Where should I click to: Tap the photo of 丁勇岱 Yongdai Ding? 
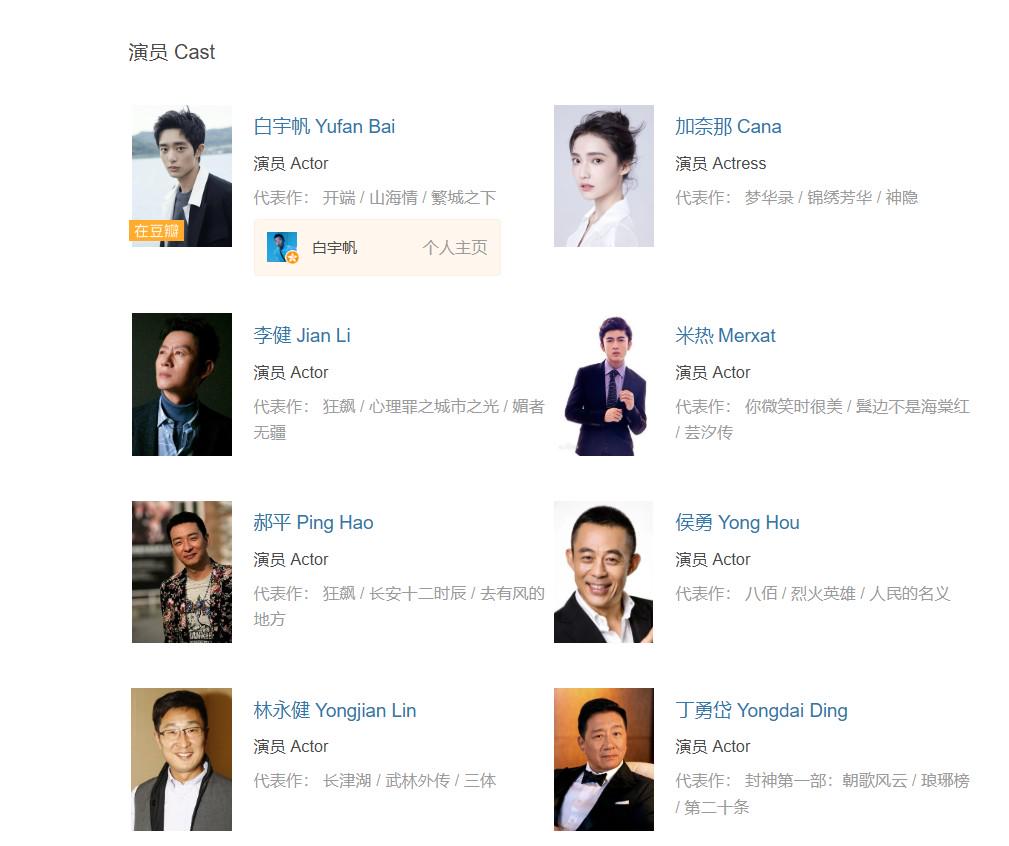[x=604, y=759]
